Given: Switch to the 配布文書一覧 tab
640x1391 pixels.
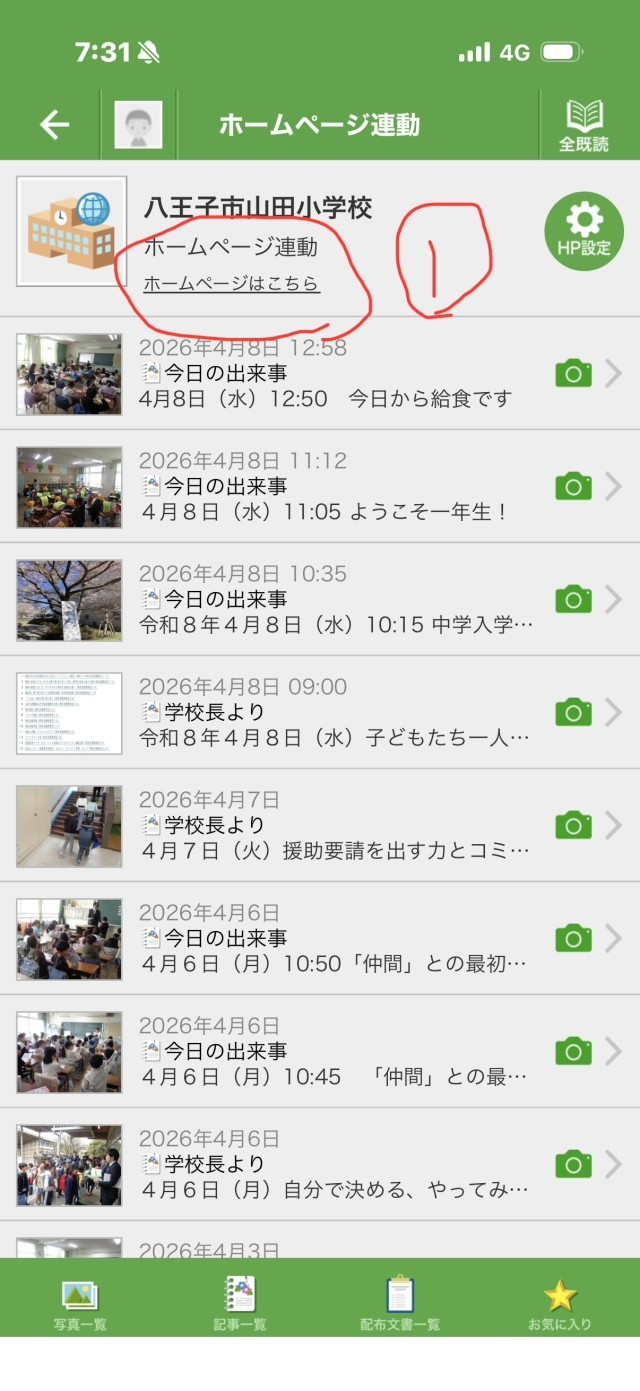Looking at the screenshot, I should click(400, 1305).
